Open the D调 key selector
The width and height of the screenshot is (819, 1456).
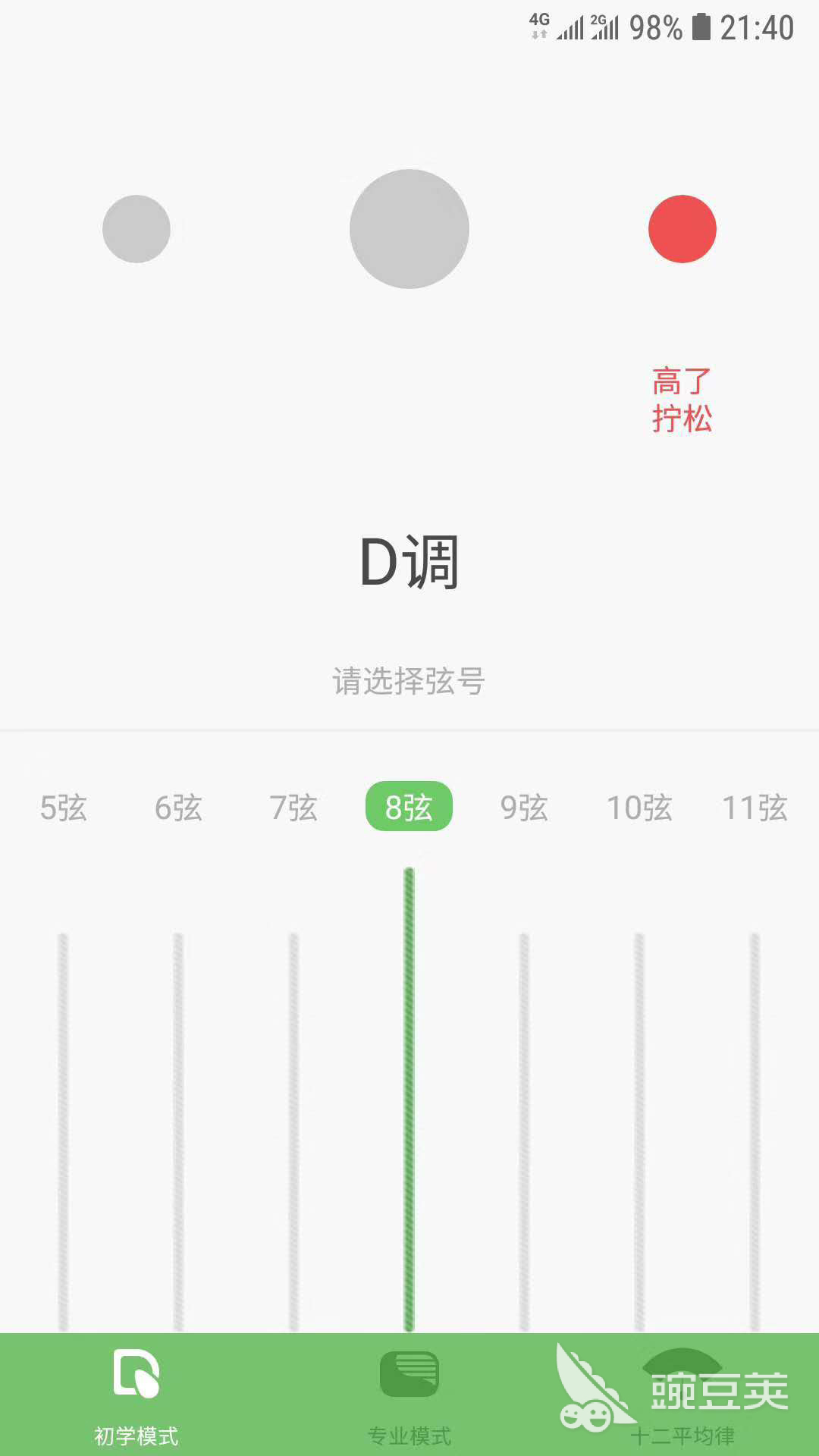[x=409, y=562]
